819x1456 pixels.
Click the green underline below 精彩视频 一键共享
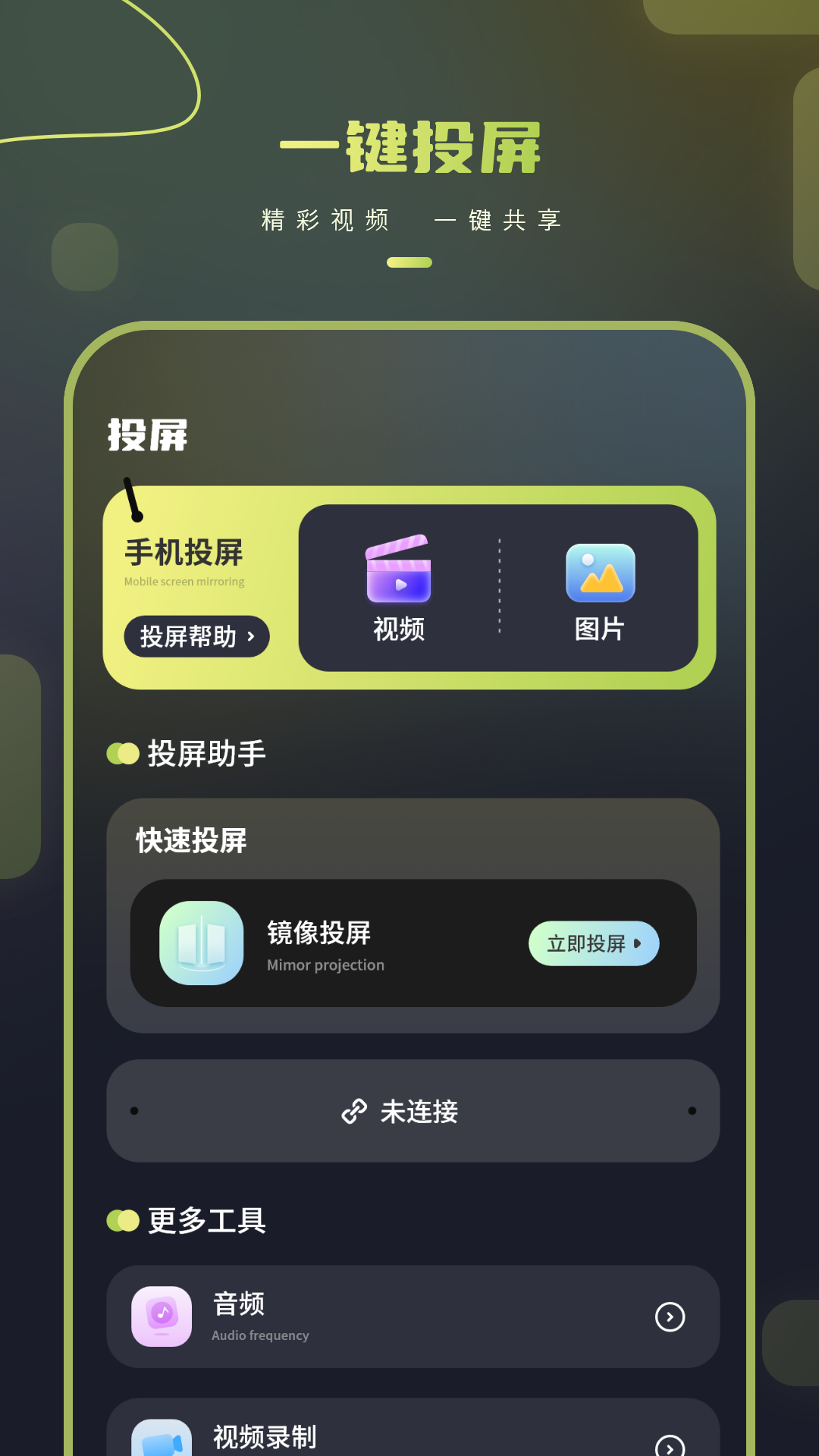click(x=409, y=262)
